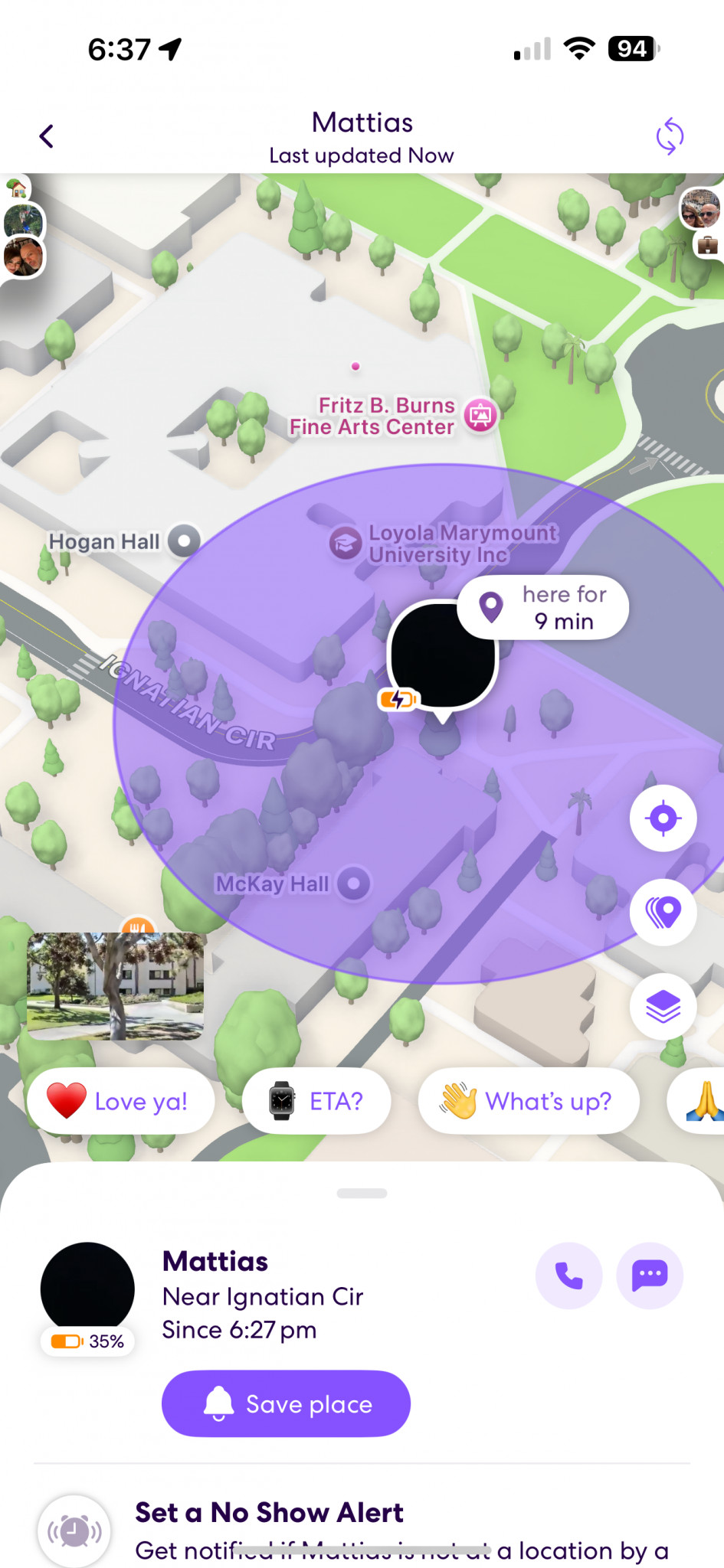The image size is (724, 1568).
Task: Open the street view photo preview
Action: click(x=116, y=986)
